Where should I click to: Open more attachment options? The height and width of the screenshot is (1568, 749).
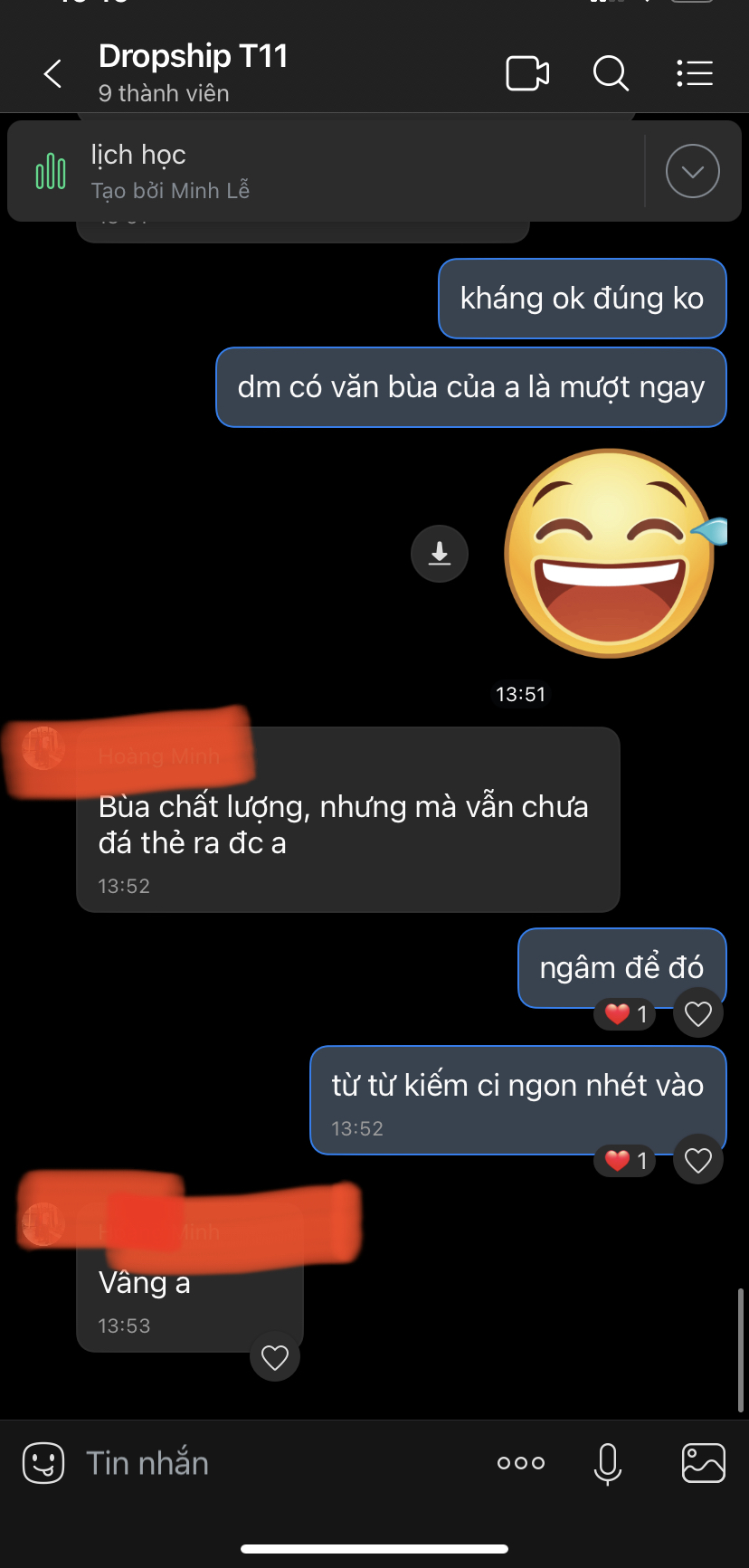click(x=521, y=1463)
